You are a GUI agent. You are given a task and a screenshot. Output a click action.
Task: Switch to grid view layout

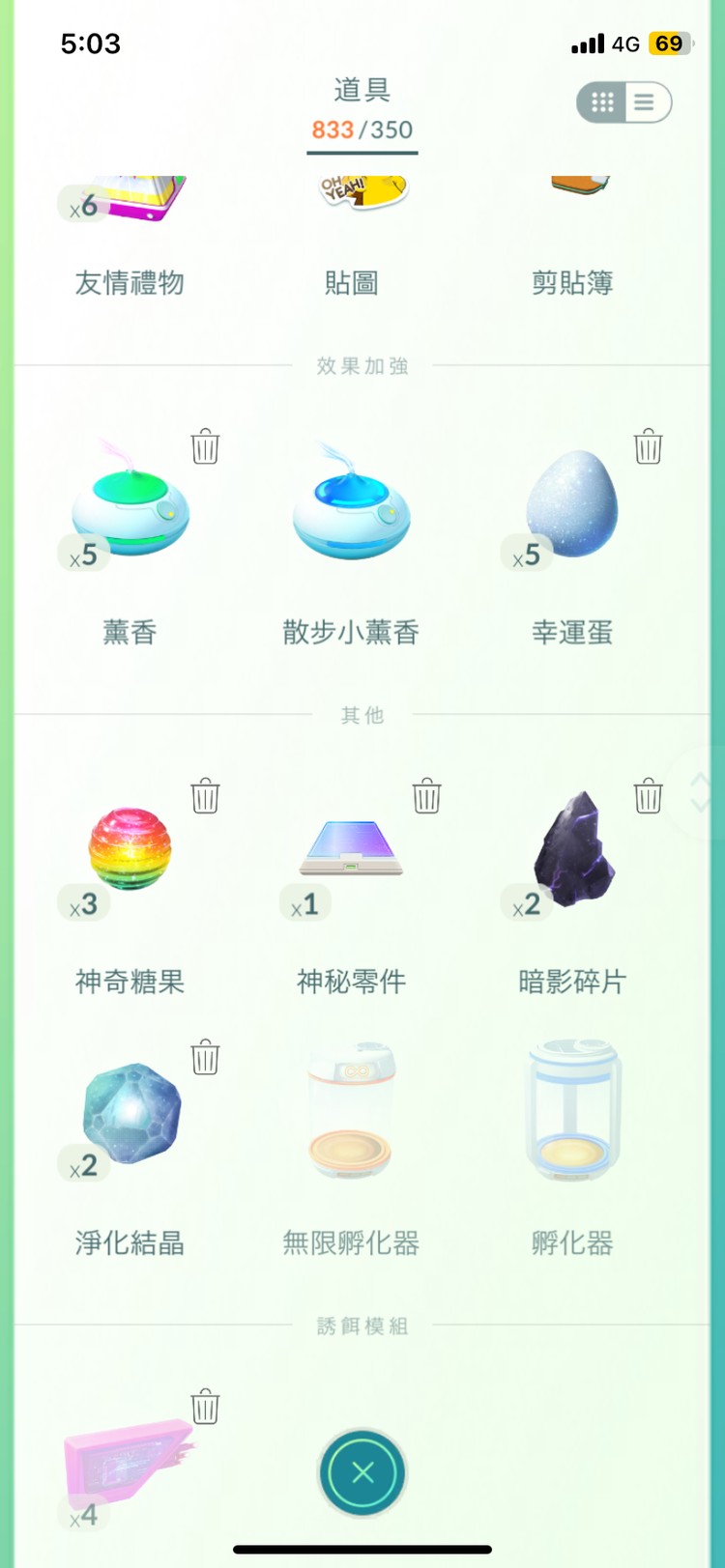click(602, 102)
